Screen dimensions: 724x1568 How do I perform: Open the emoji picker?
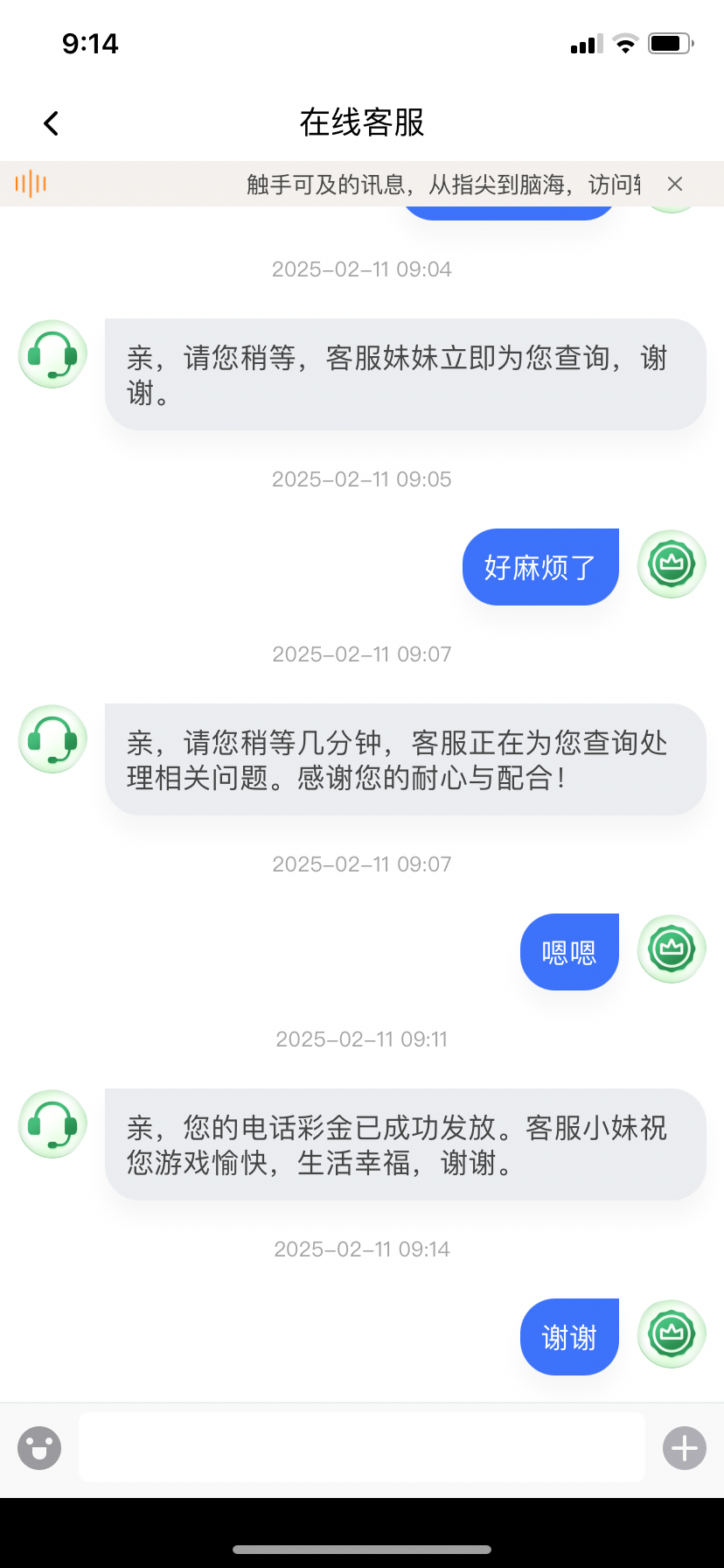click(x=39, y=1448)
